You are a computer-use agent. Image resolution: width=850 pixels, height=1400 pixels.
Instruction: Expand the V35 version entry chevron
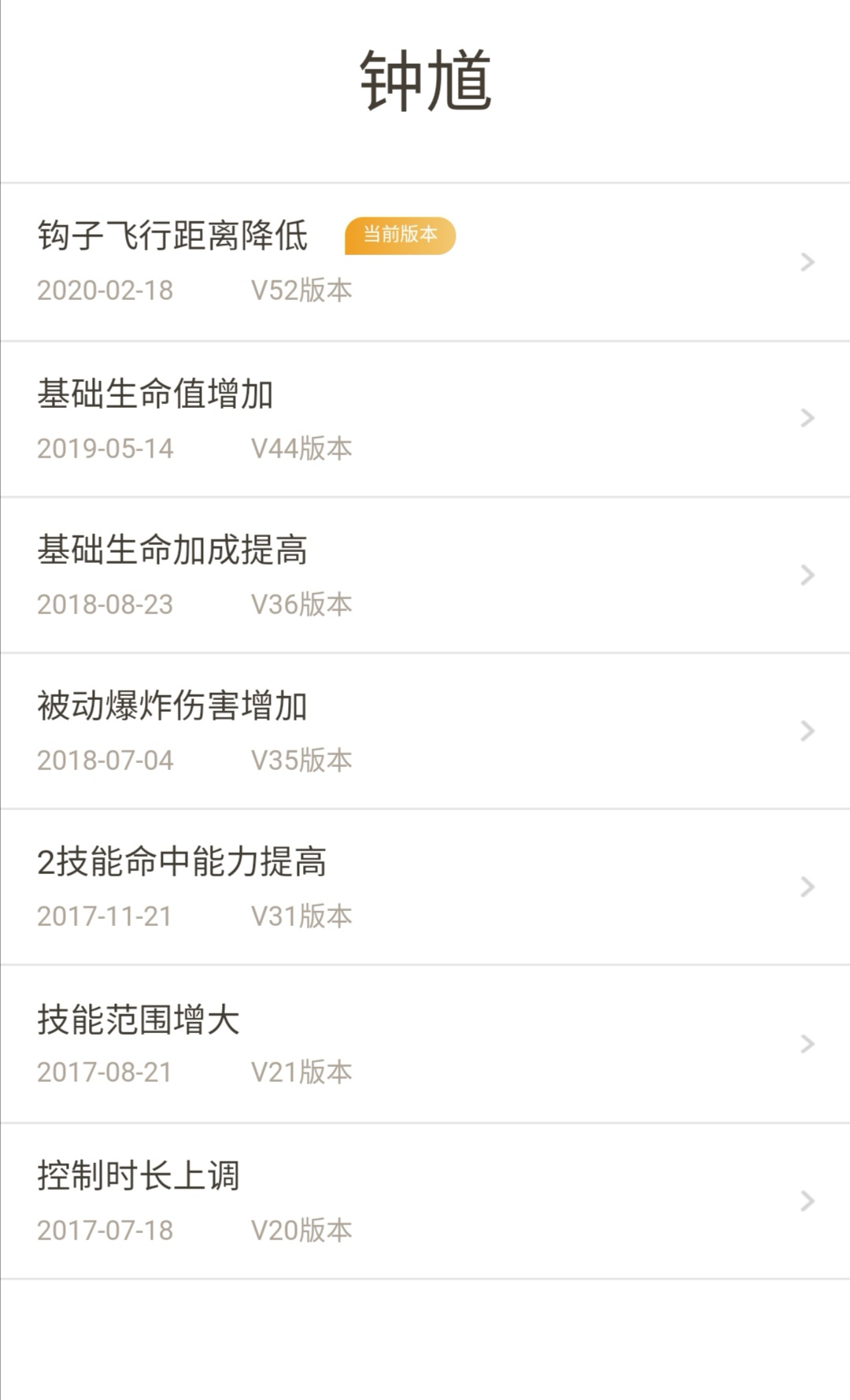point(807,730)
